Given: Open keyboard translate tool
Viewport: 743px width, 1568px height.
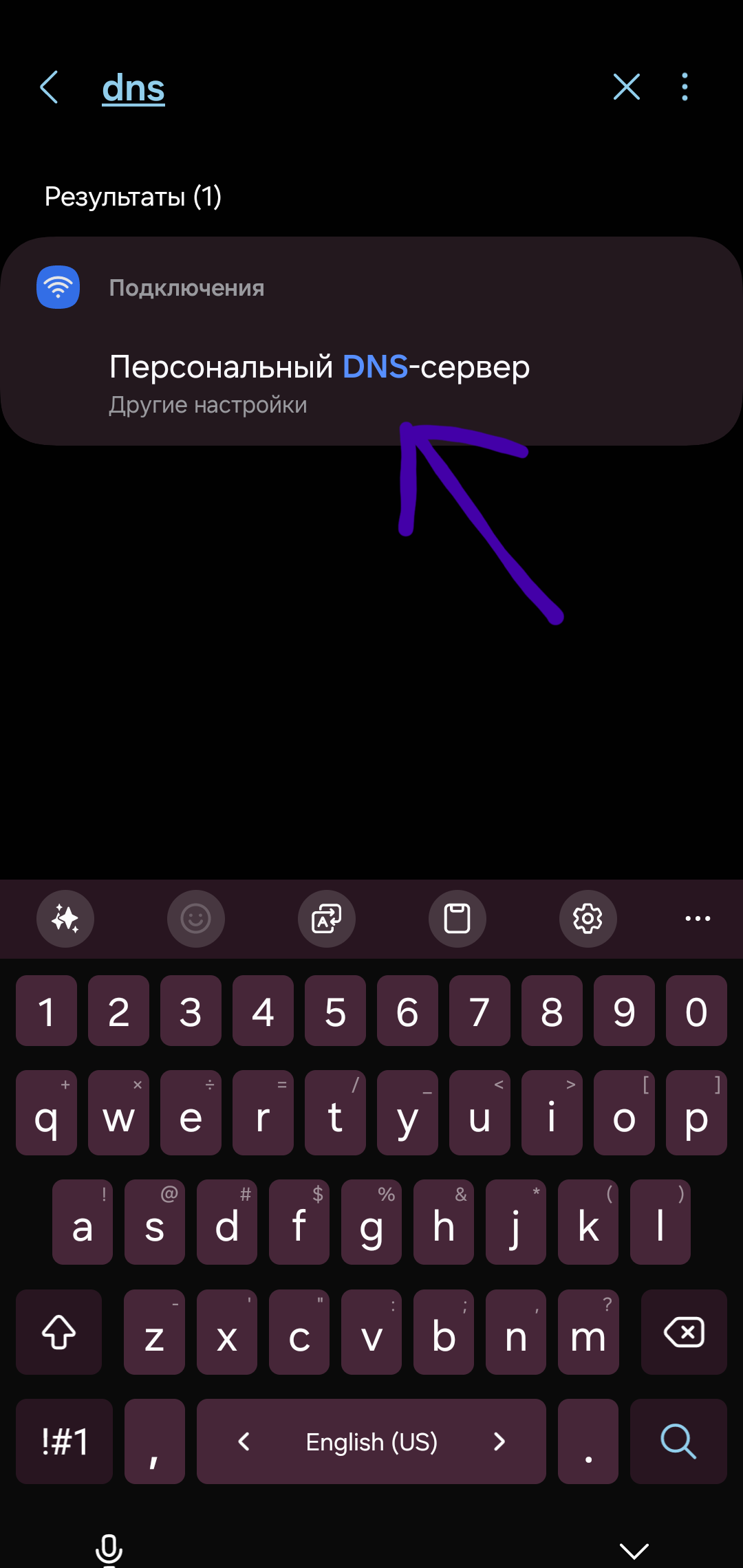Looking at the screenshot, I should point(327,919).
